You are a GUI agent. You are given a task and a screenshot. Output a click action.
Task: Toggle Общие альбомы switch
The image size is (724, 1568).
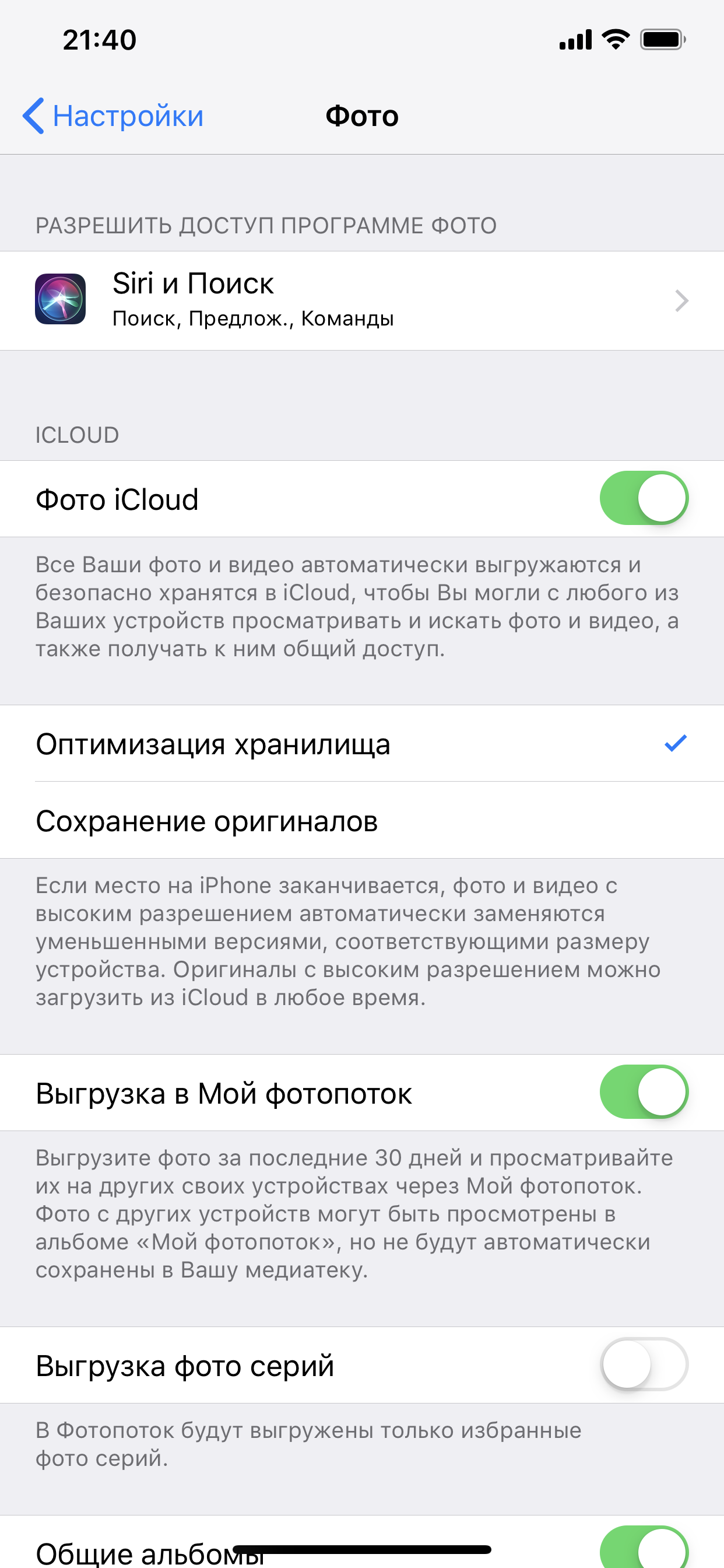[644, 1549]
